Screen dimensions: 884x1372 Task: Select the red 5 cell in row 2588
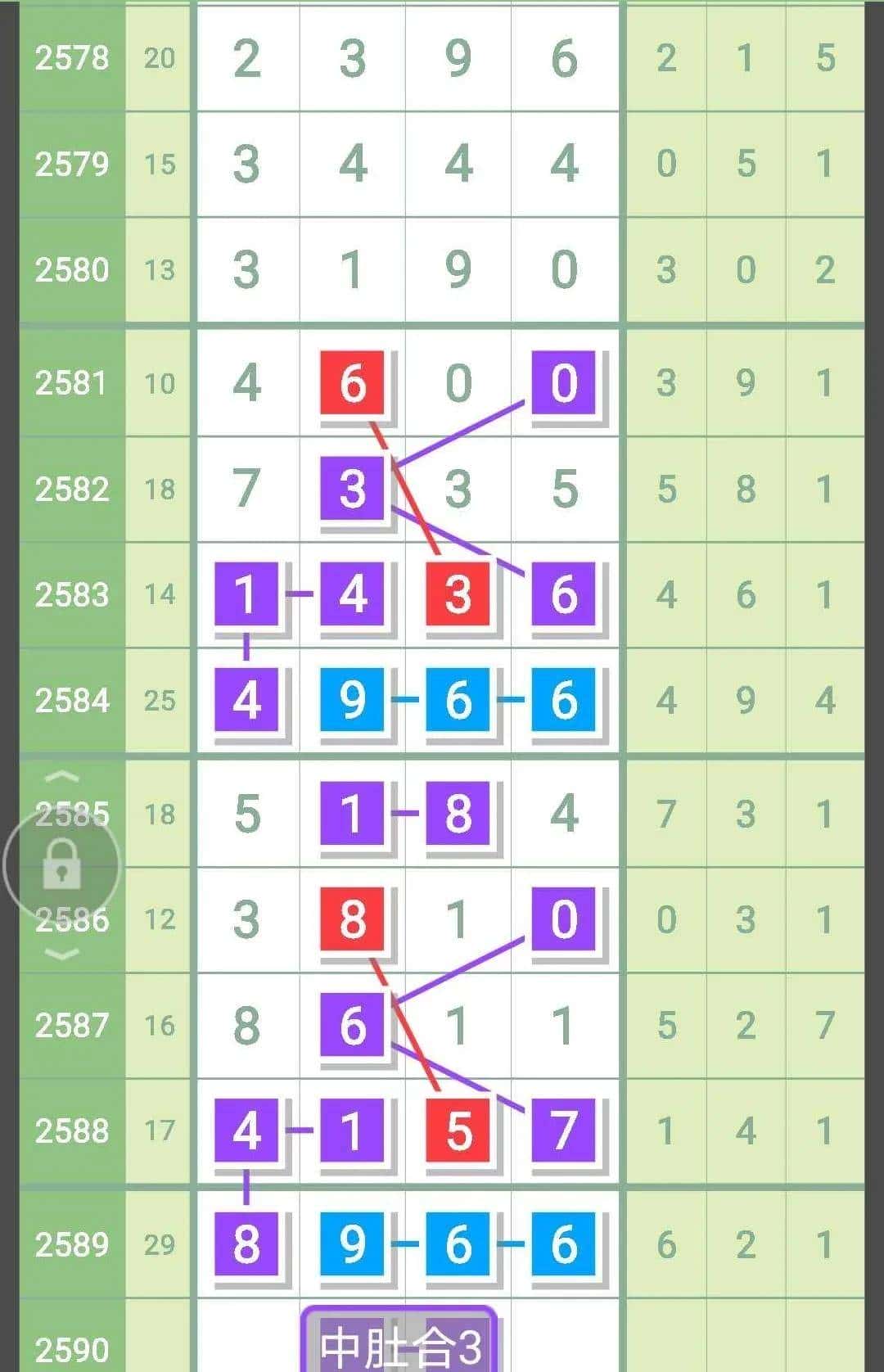[458, 1131]
